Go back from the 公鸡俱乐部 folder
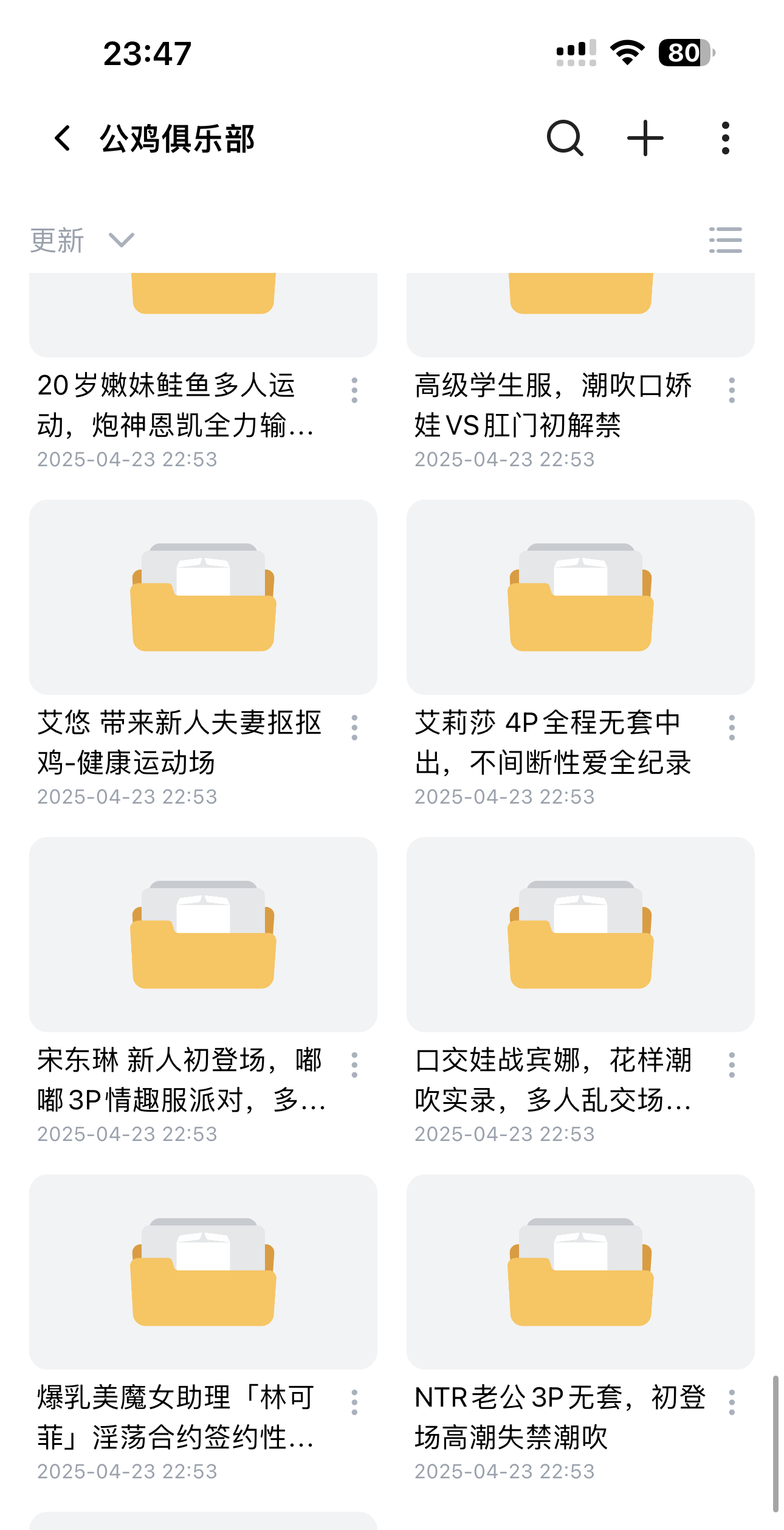 click(x=63, y=139)
